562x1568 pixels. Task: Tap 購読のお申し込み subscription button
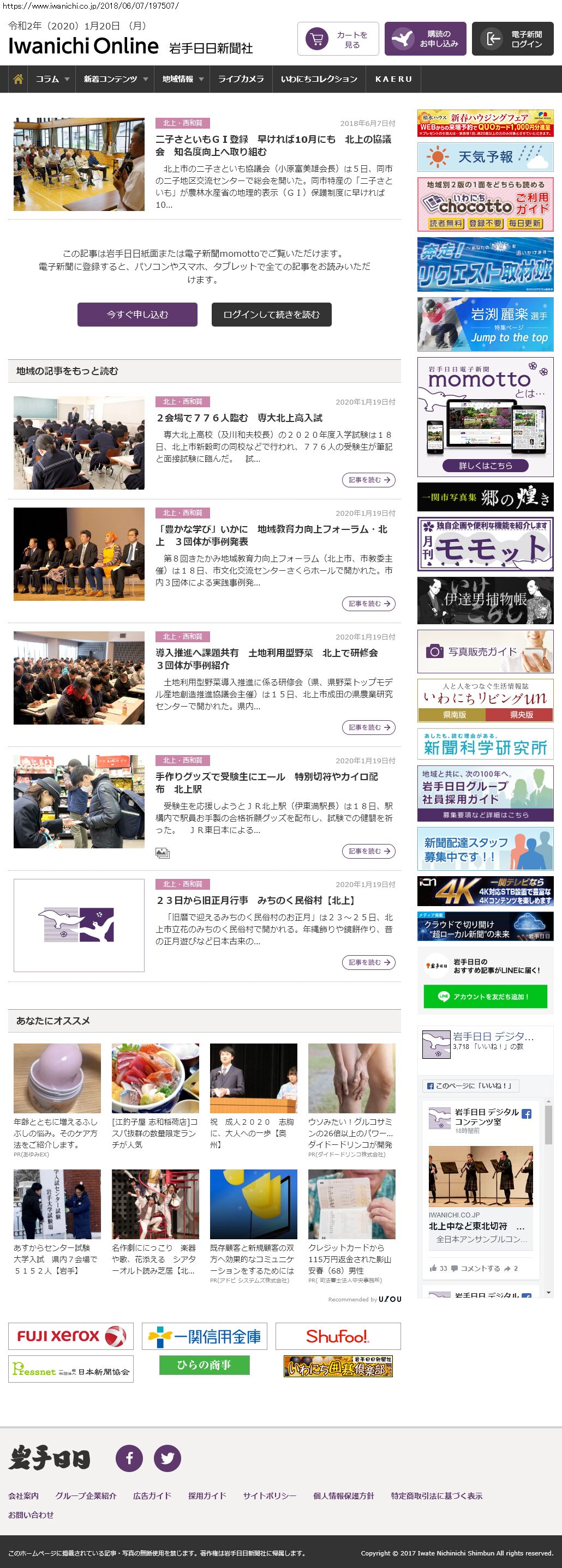click(425, 39)
